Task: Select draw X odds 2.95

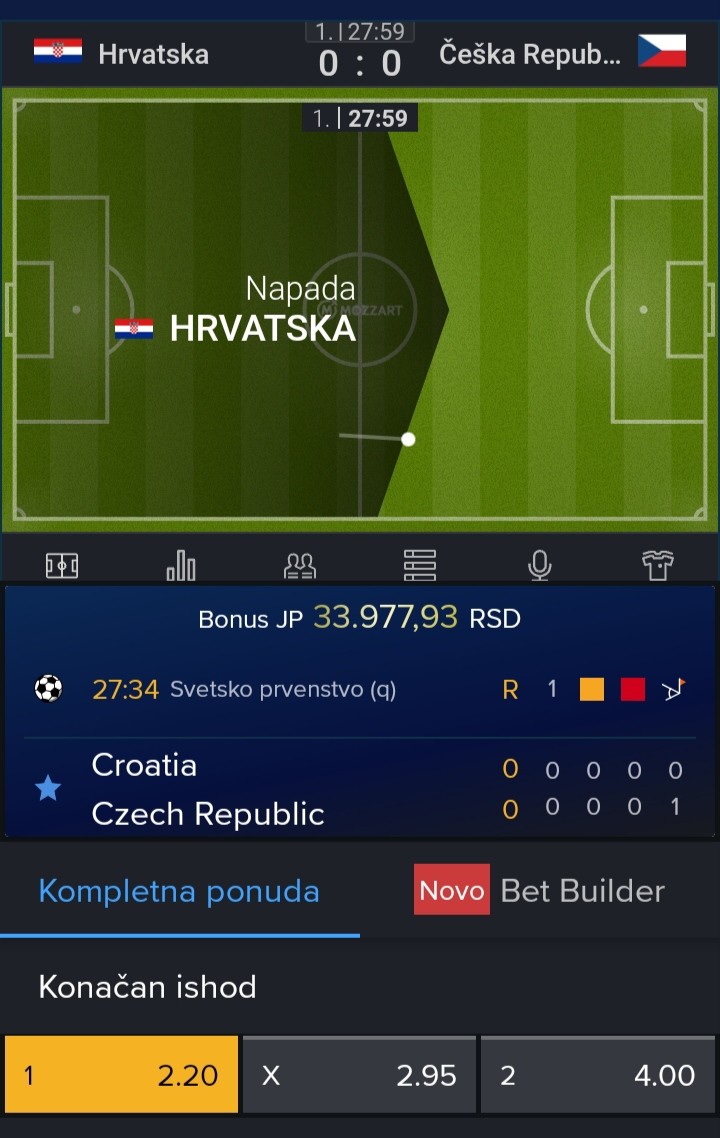Action: tap(359, 1075)
